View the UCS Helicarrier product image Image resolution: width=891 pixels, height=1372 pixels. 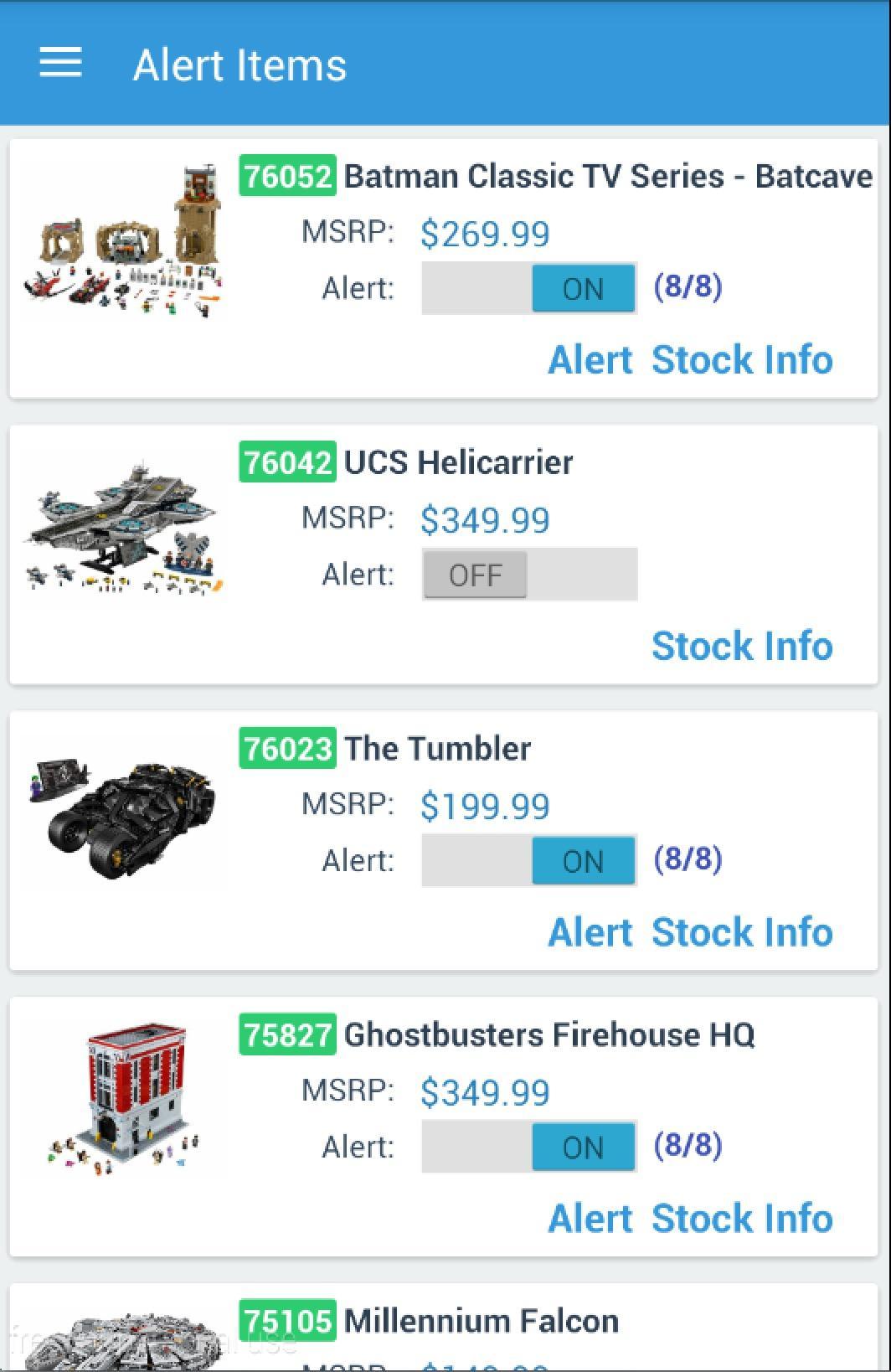pyautogui.click(x=126, y=528)
